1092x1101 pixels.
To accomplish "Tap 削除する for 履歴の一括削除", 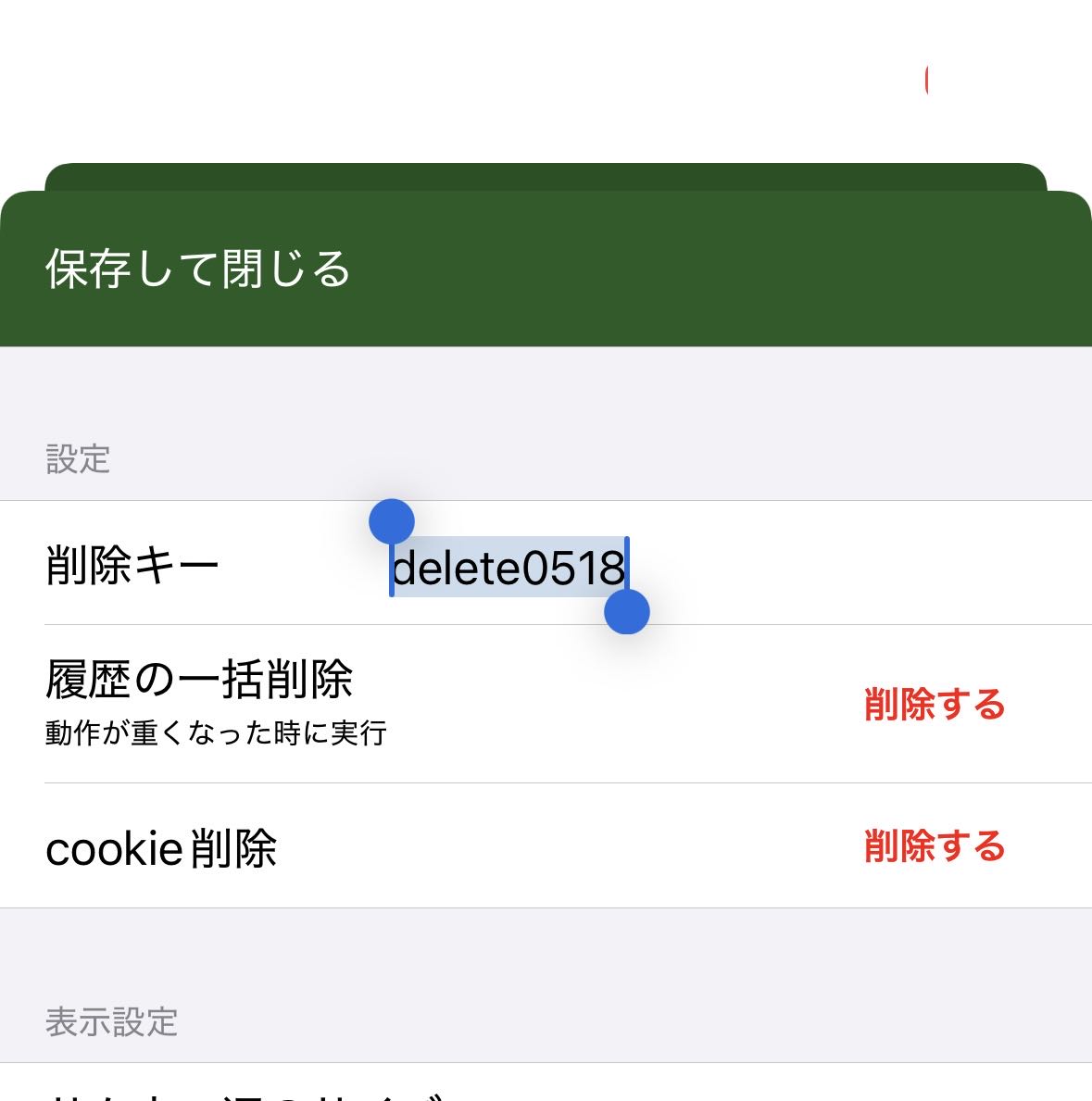I will pos(934,705).
